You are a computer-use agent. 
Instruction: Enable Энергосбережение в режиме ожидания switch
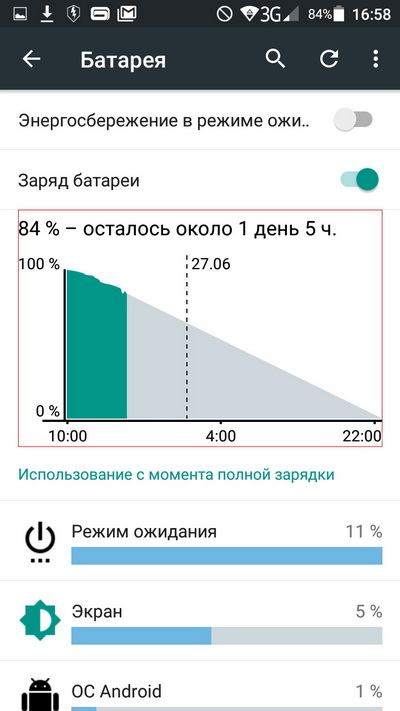353,120
